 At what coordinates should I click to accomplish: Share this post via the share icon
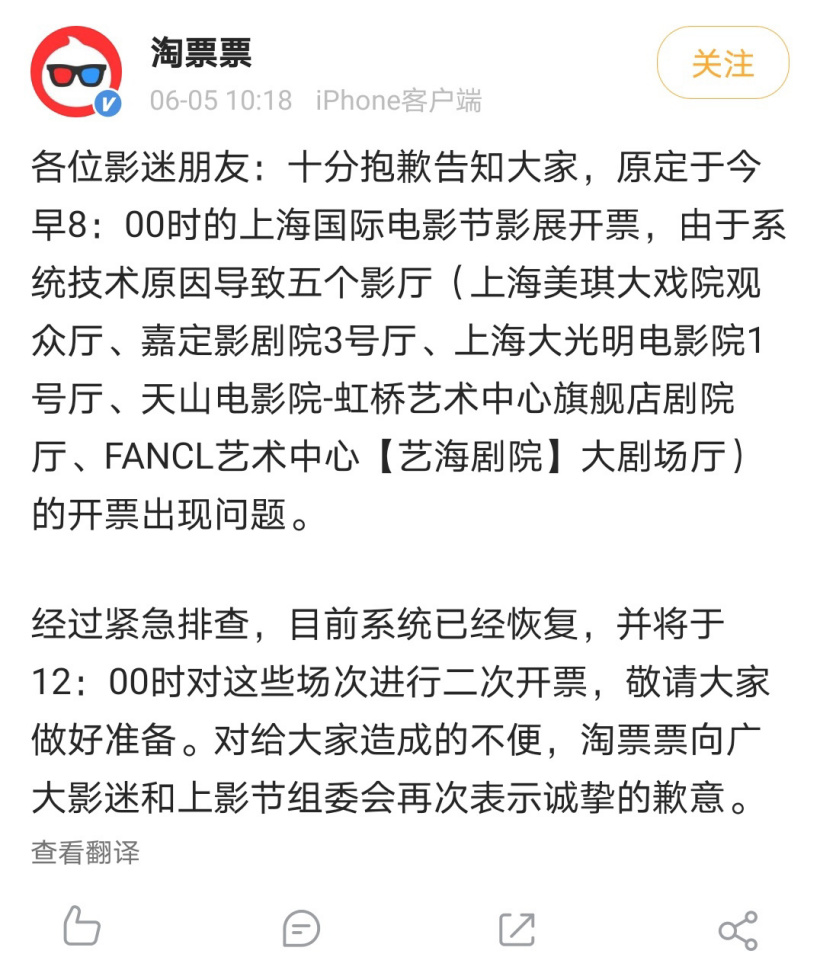click(x=737, y=929)
